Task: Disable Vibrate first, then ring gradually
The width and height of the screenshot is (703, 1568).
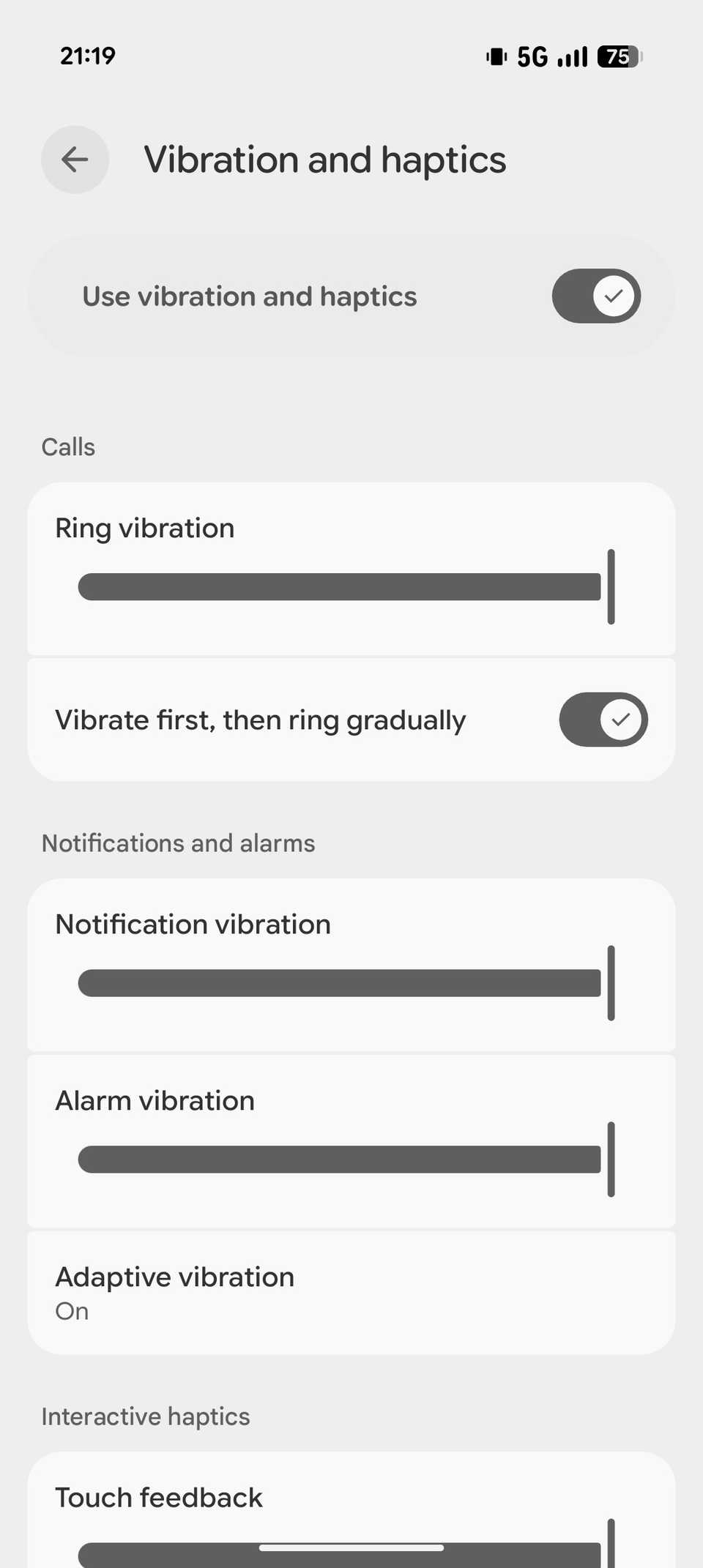Action: tap(603, 720)
